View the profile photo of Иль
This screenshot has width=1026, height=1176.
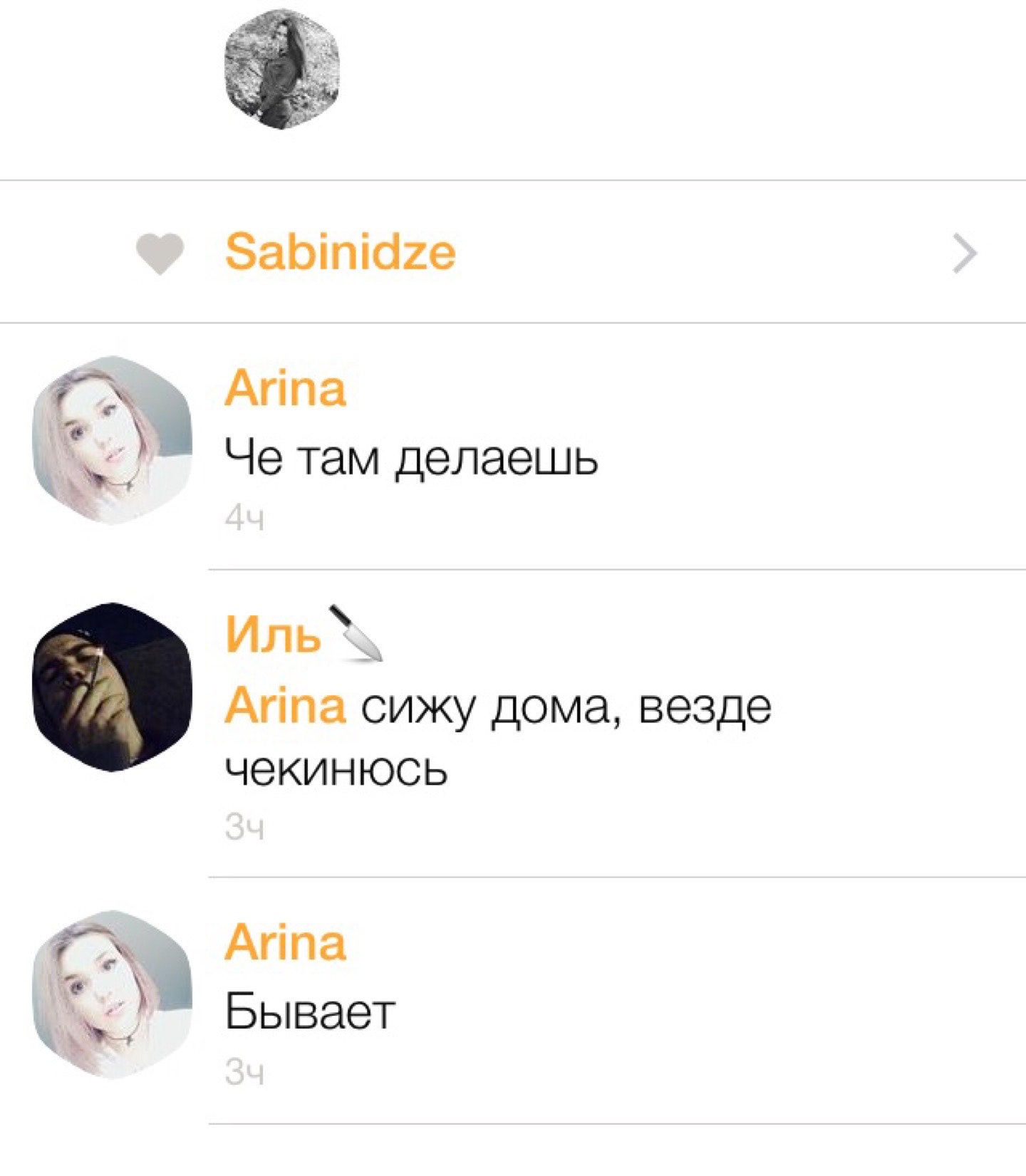tap(113, 687)
